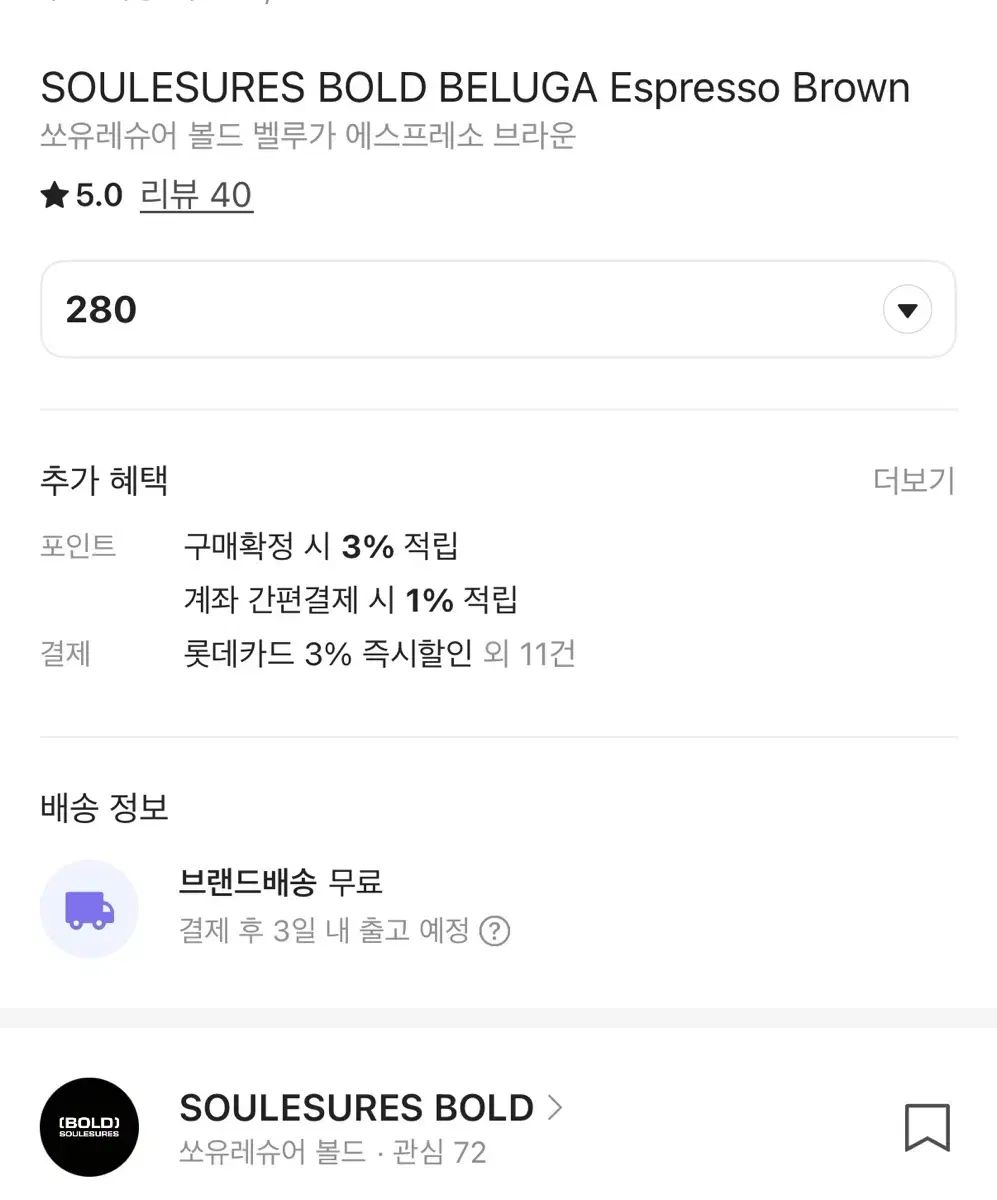The width and height of the screenshot is (997, 1200).
Task: Bookmark the SOULESURES BOLD brand
Action: pyautogui.click(x=926, y=1127)
